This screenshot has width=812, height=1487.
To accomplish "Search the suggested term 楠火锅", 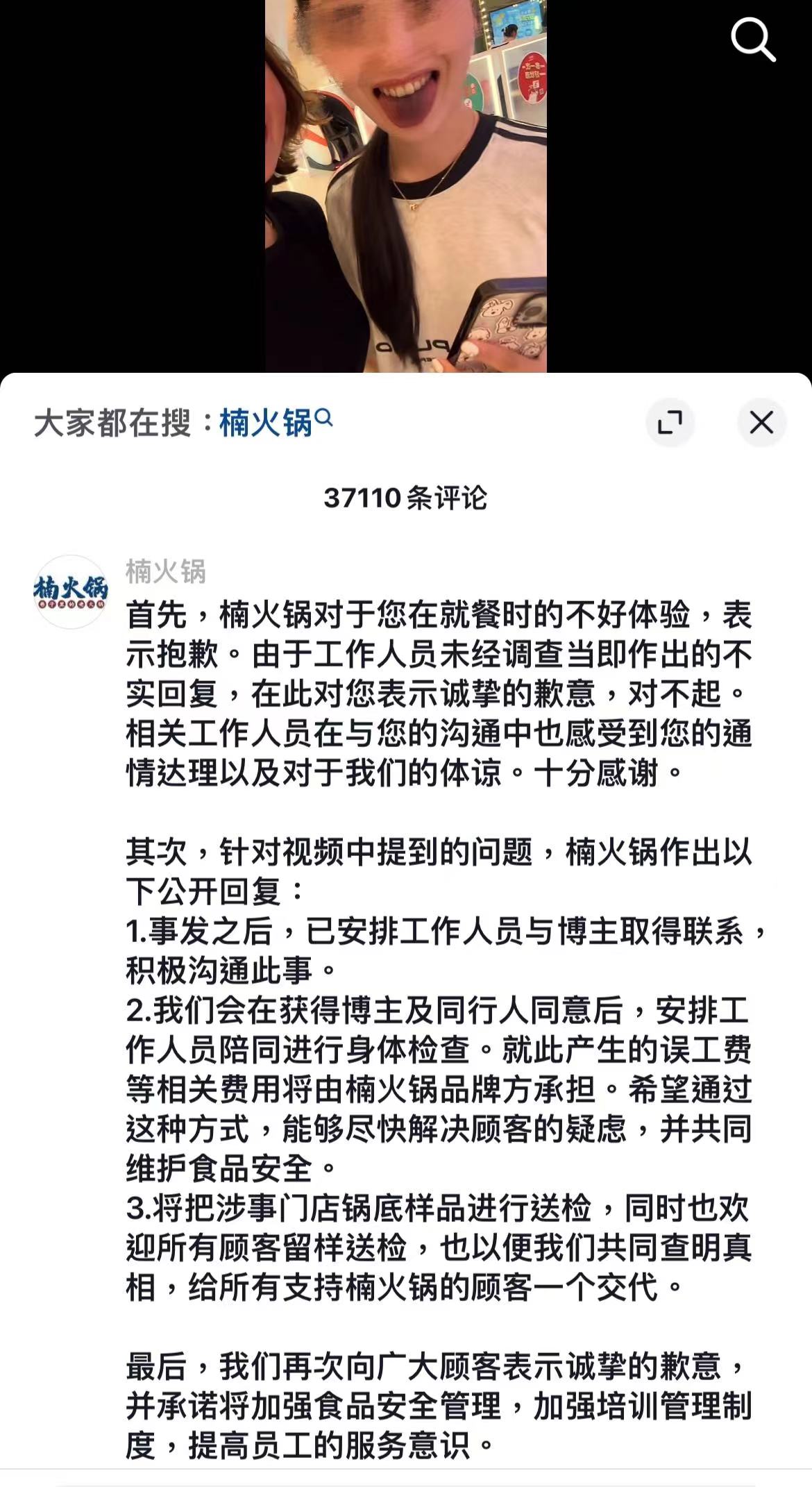I will pyautogui.click(x=275, y=422).
